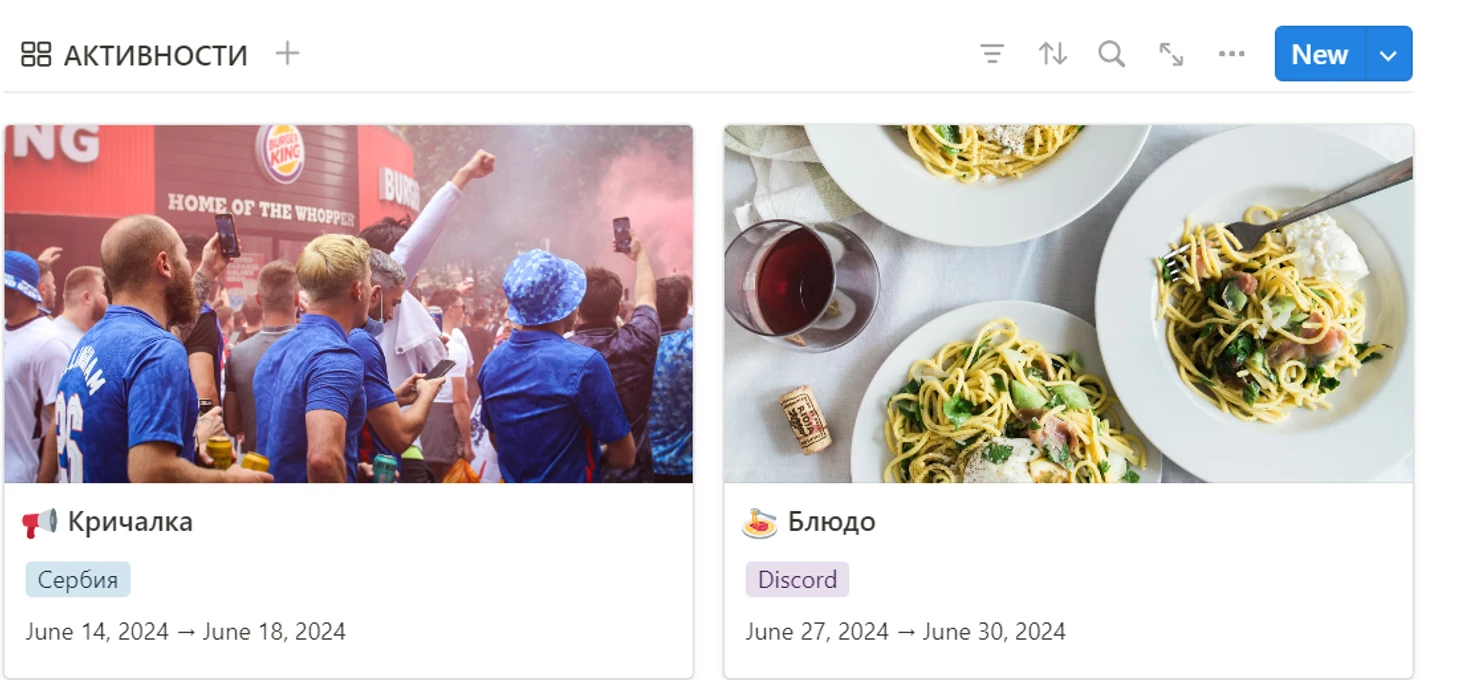Select the АКТИВНОСТИ gallery view tab
The width and height of the screenshot is (1460, 680).
pyautogui.click(x=135, y=55)
